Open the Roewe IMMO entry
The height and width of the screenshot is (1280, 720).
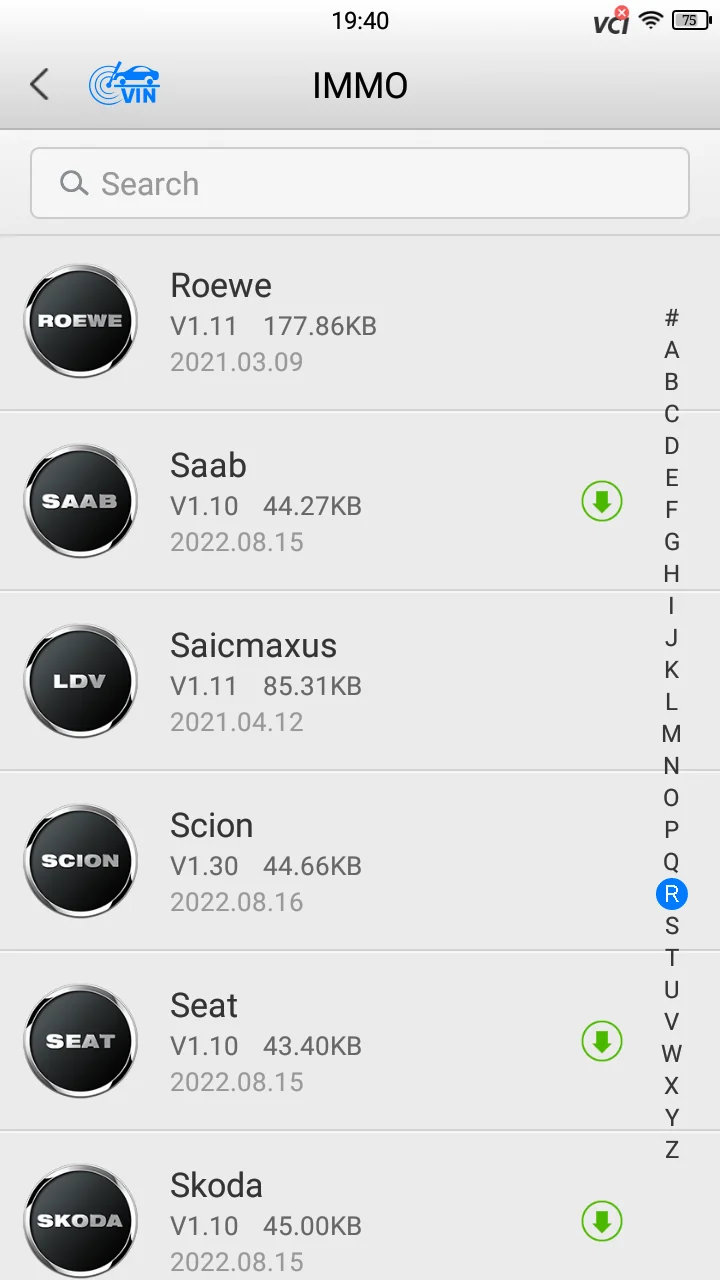[300, 322]
